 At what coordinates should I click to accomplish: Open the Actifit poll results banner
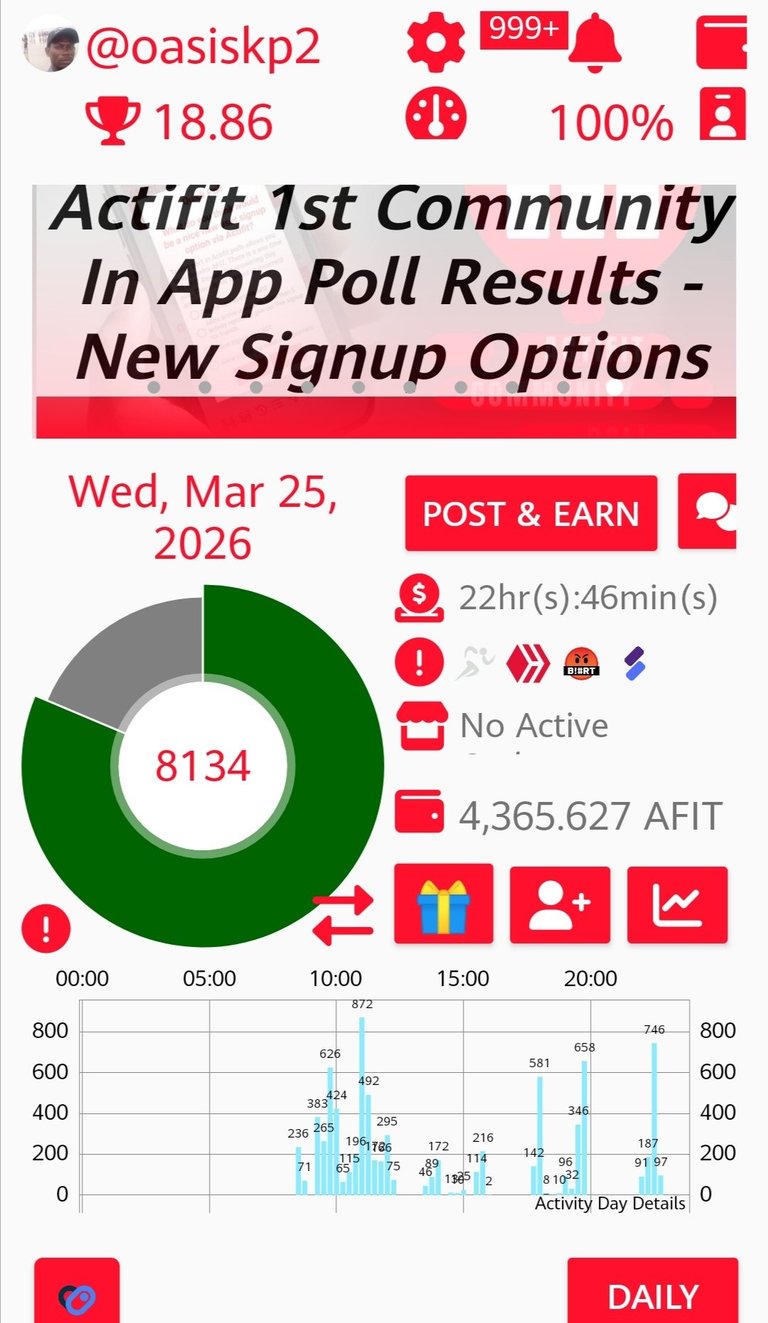pos(385,310)
